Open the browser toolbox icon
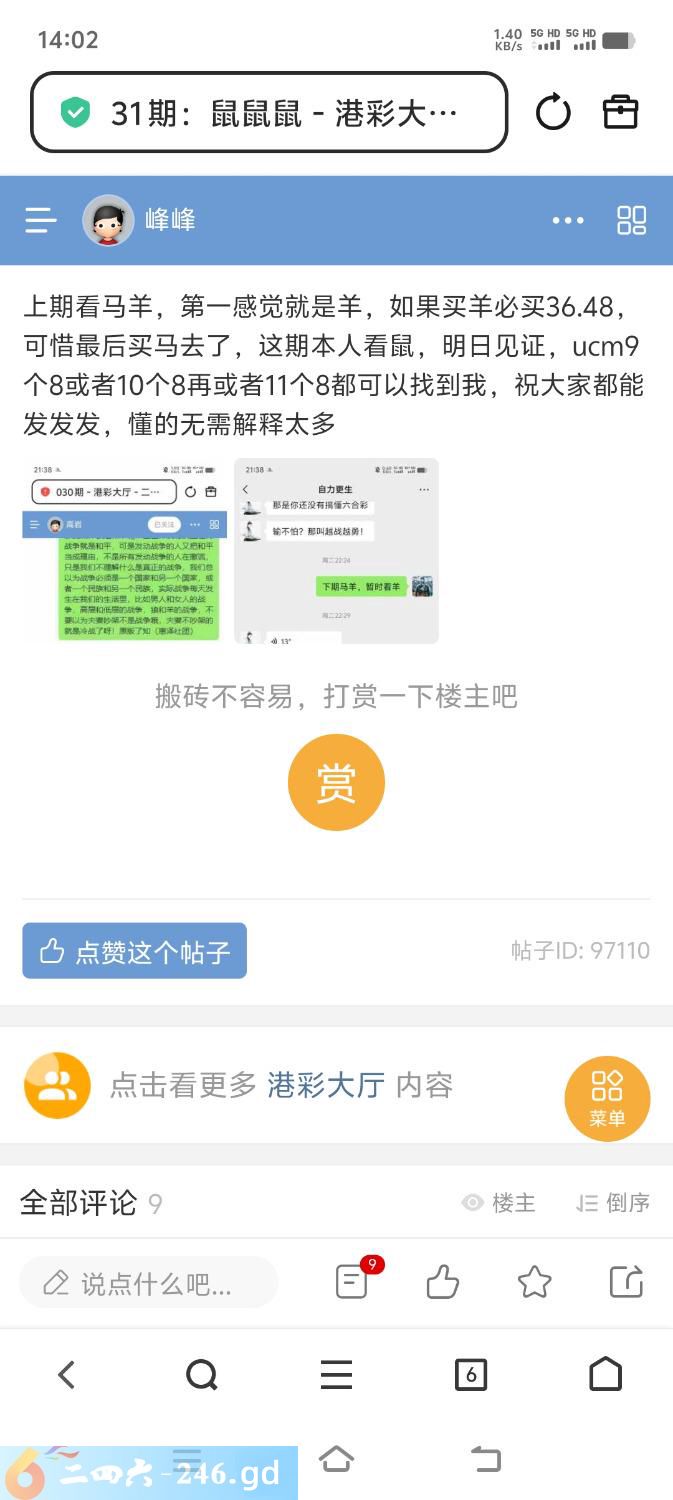The height and width of the screenshot is (1500, 673). [x=620, y=112]
